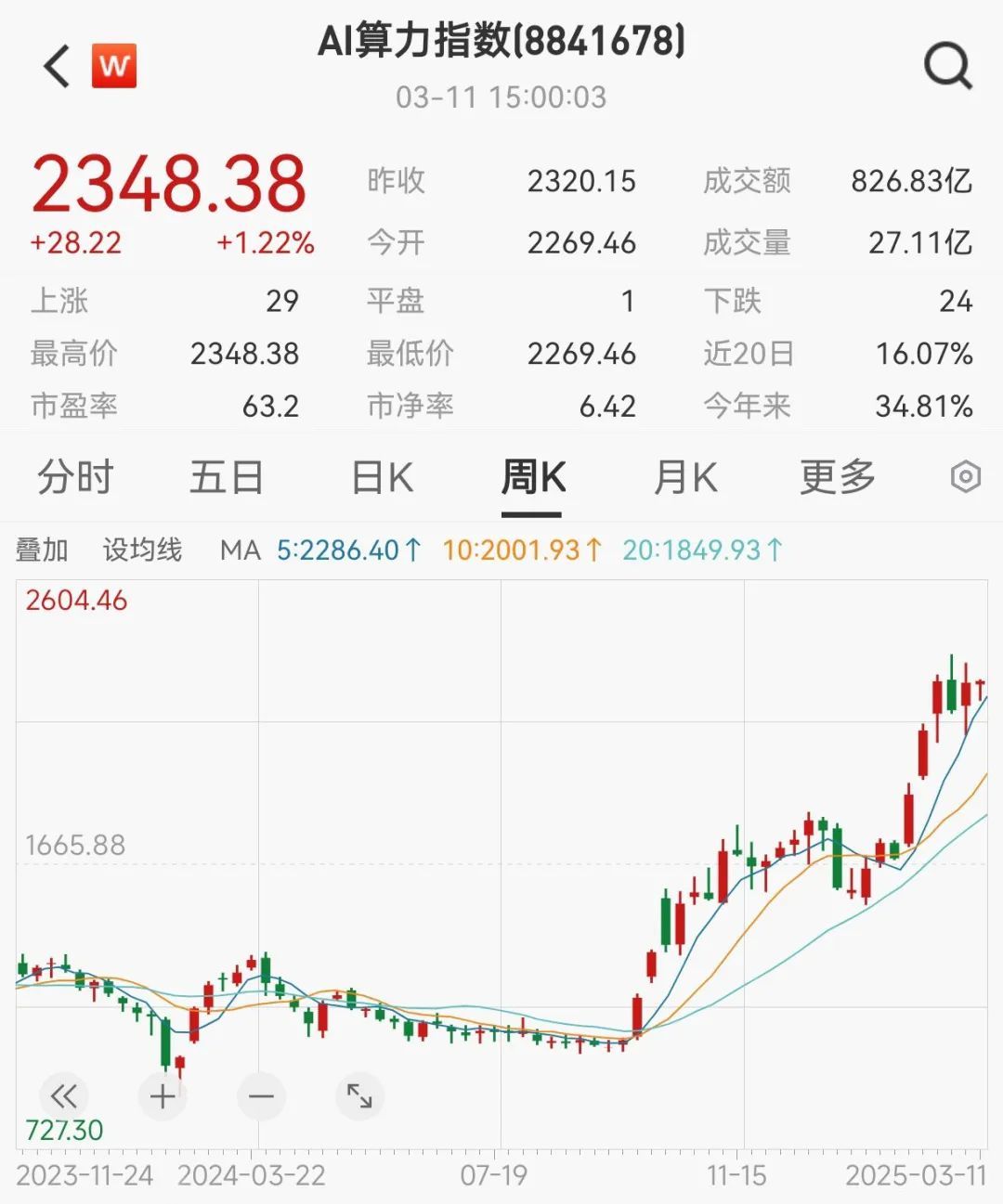Open the search magnifier icon
The width and height of the screenshot is (1003, 1204).
[946, 66]
